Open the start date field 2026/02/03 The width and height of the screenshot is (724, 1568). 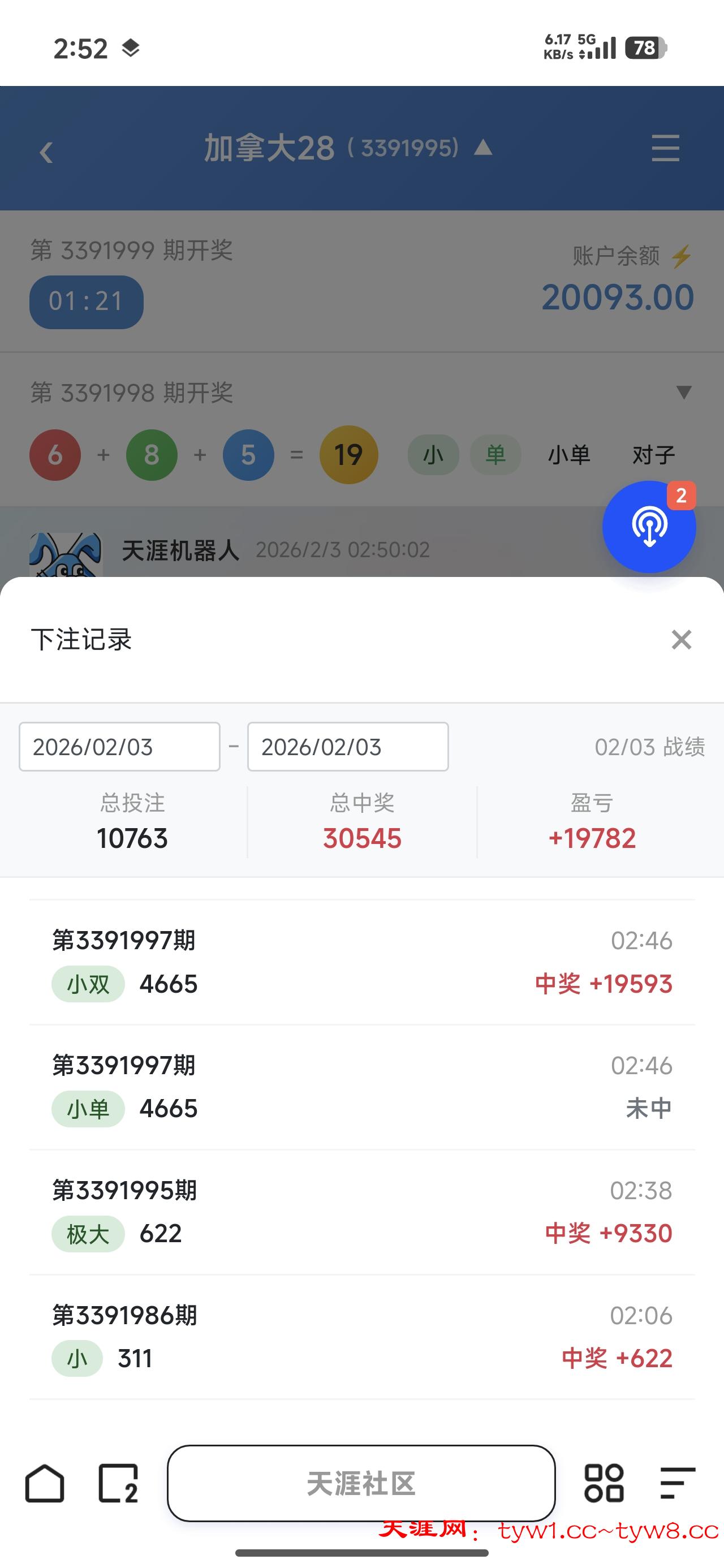pyautogui.click(x=119, y=747)
